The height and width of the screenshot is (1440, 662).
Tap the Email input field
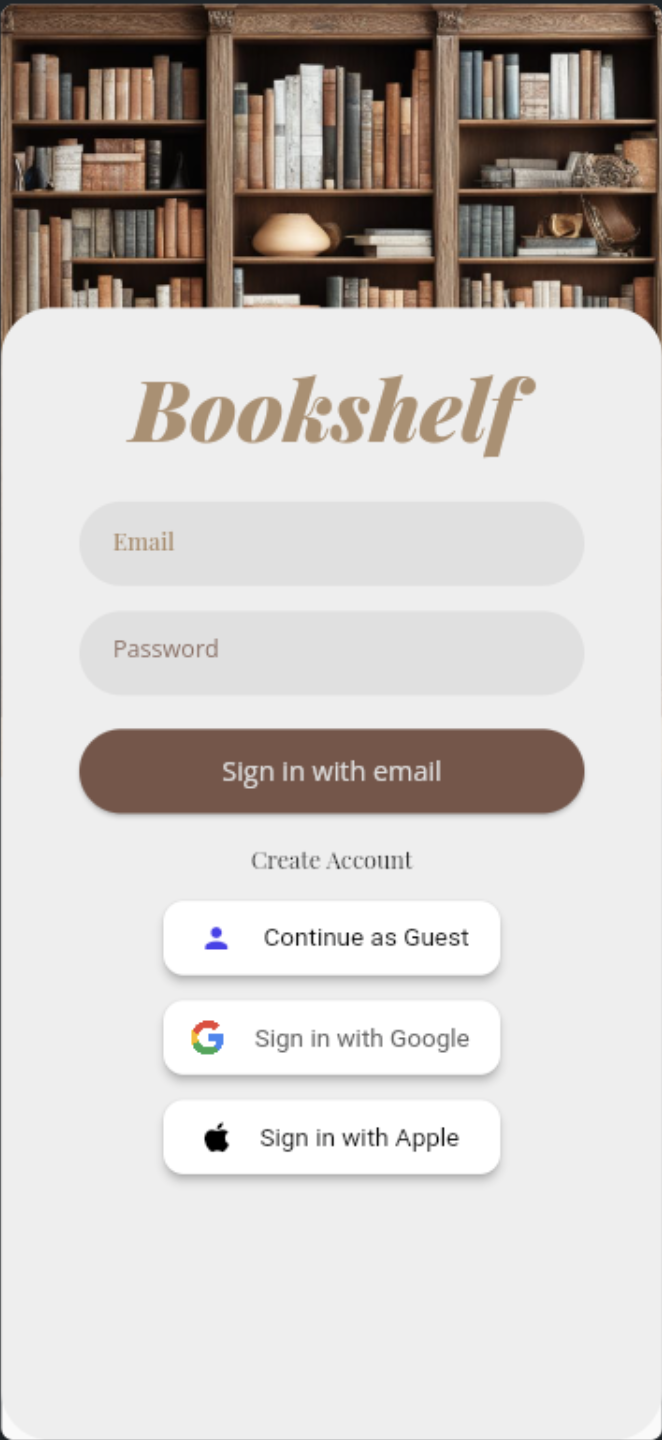coord(331,543)
